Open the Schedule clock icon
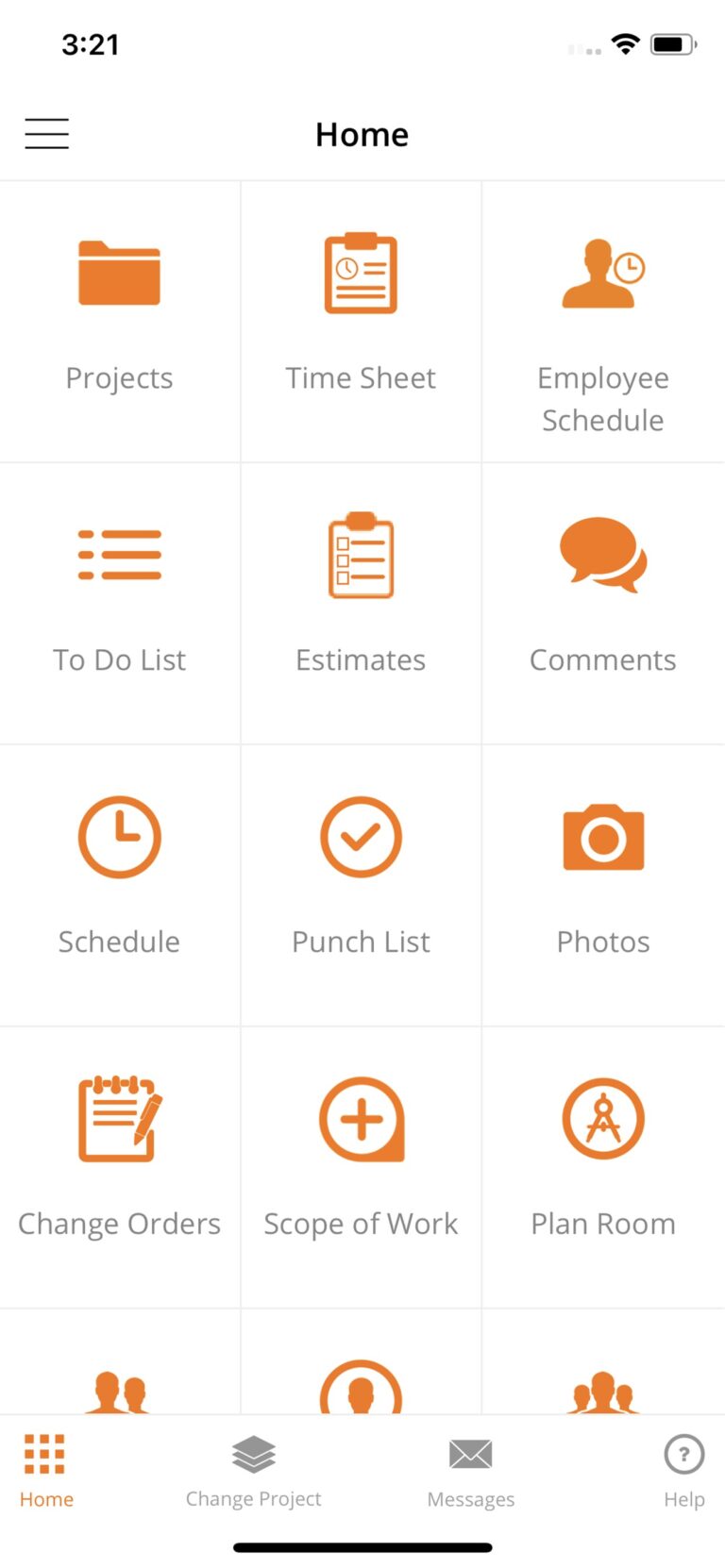Viewport: 725px width, 1568px height. (119, 837)
